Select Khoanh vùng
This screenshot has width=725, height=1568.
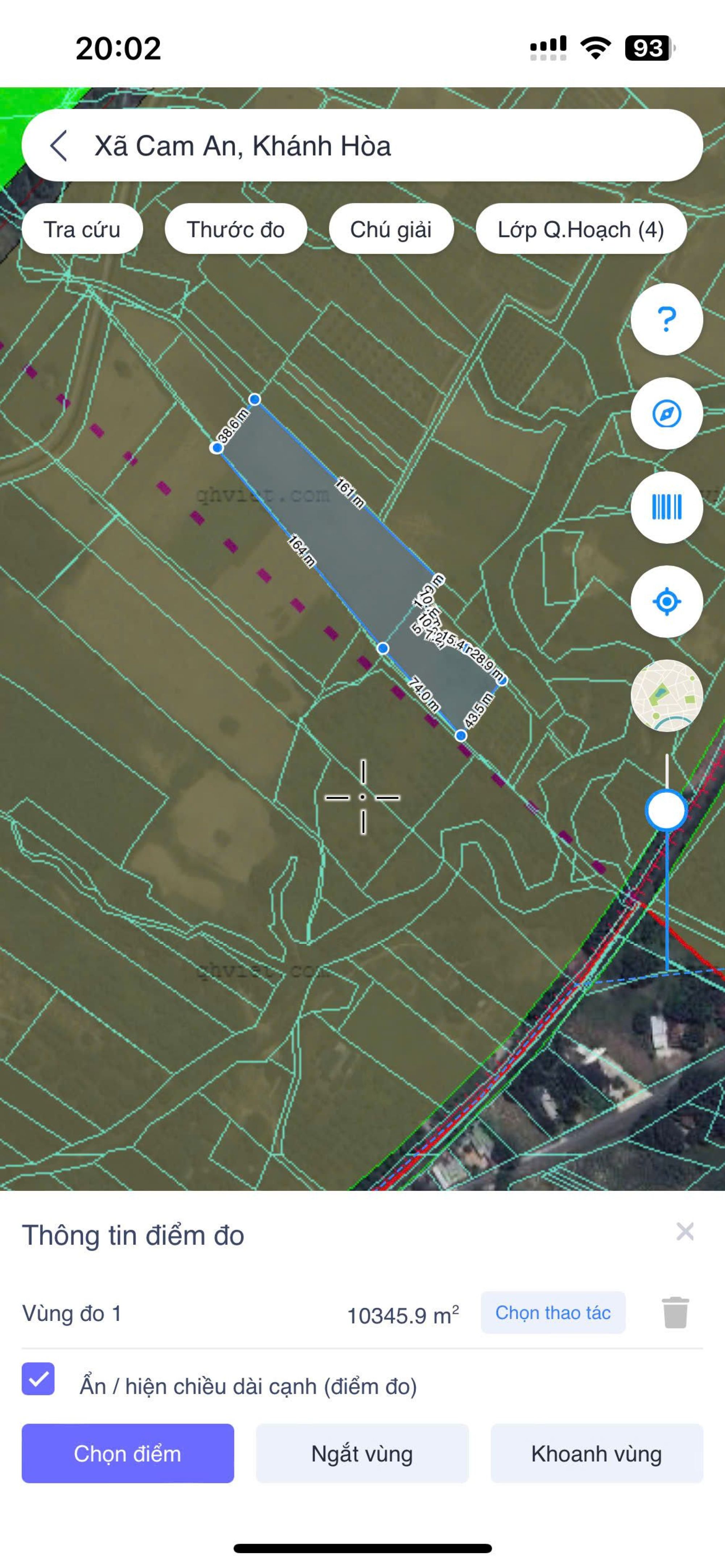596,1454
